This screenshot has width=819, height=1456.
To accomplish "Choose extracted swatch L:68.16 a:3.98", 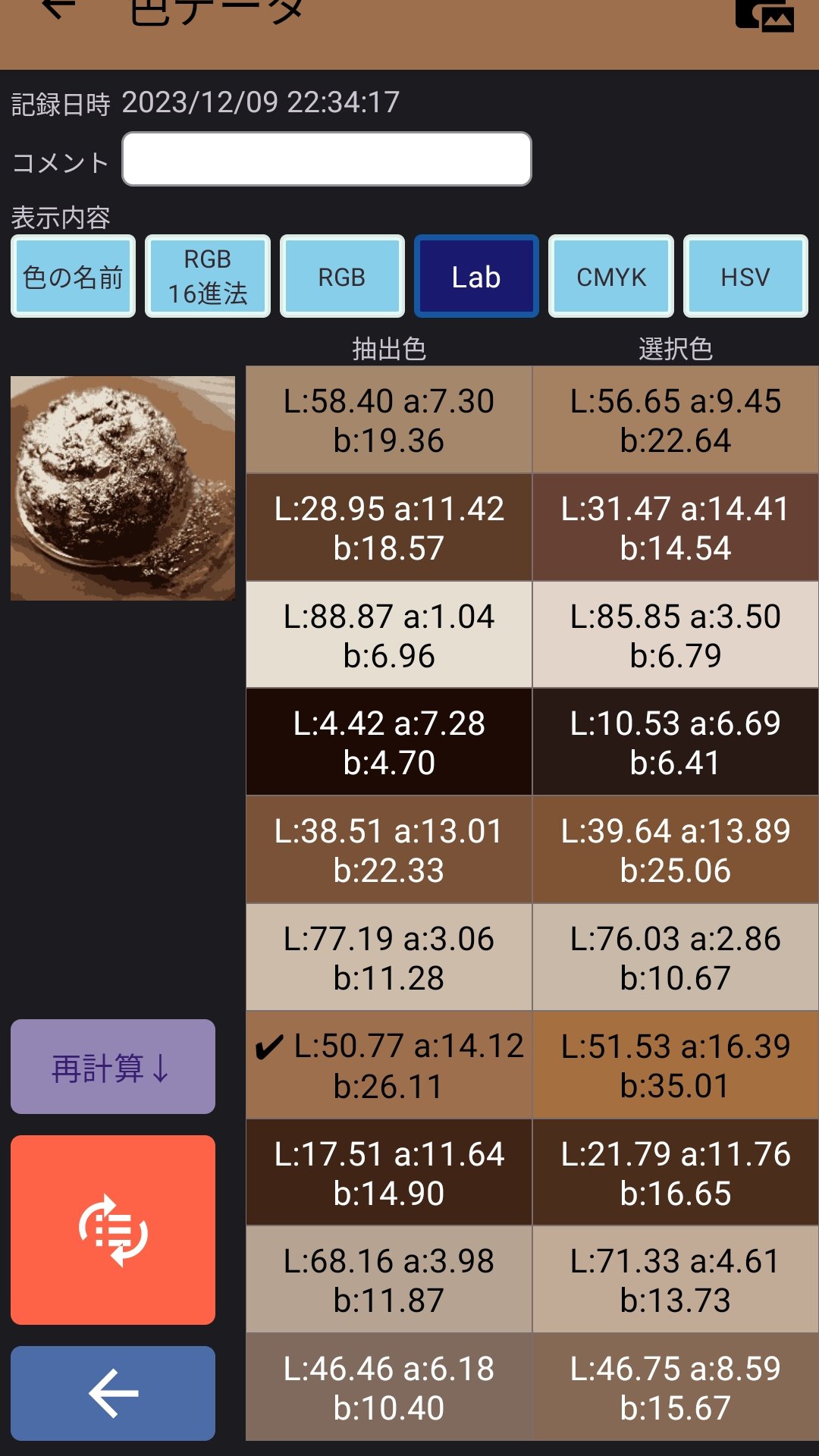I will pyautogui.click(x=389, y=1280).
